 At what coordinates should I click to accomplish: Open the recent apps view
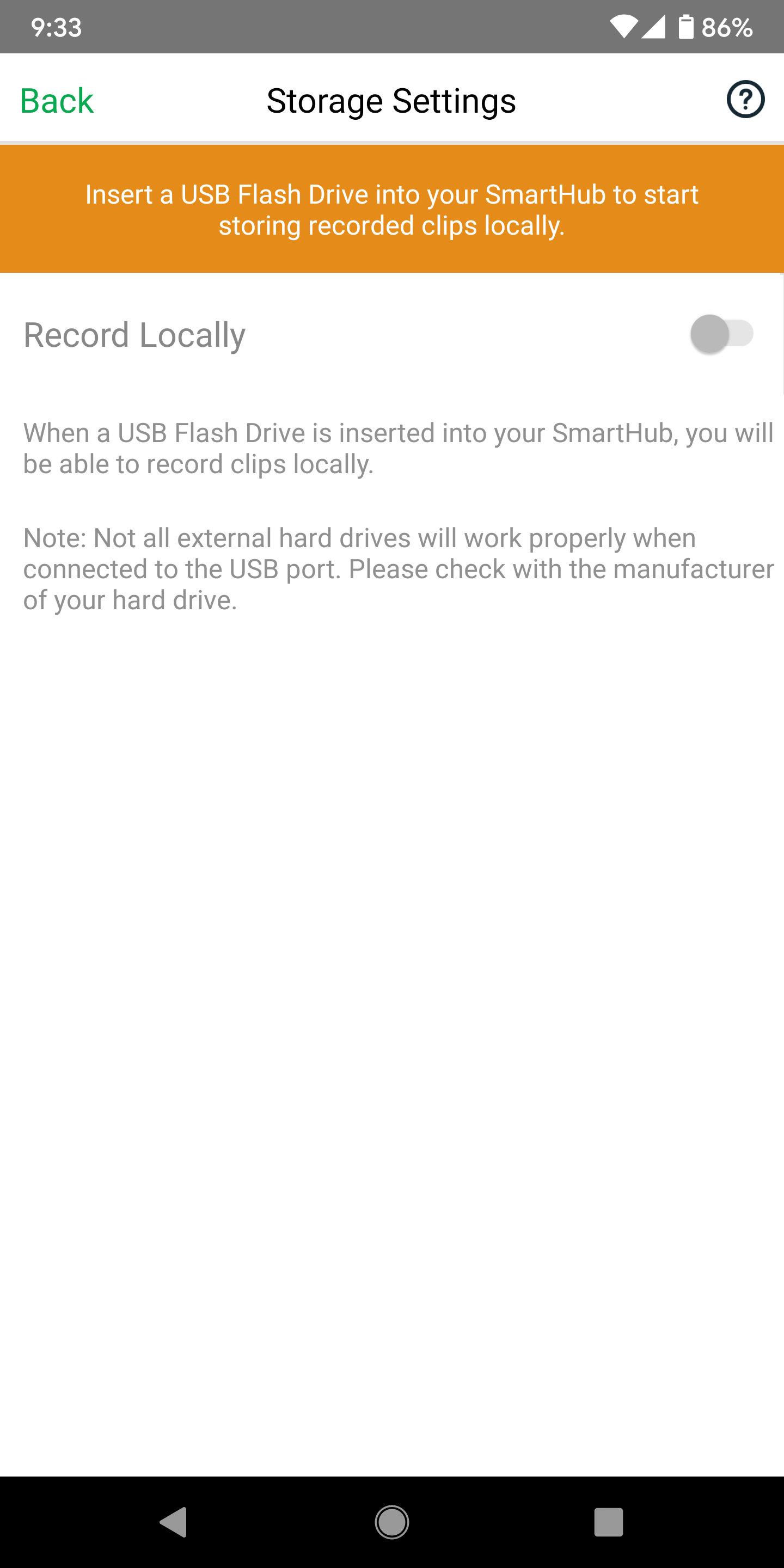(x=608, y=1522)
